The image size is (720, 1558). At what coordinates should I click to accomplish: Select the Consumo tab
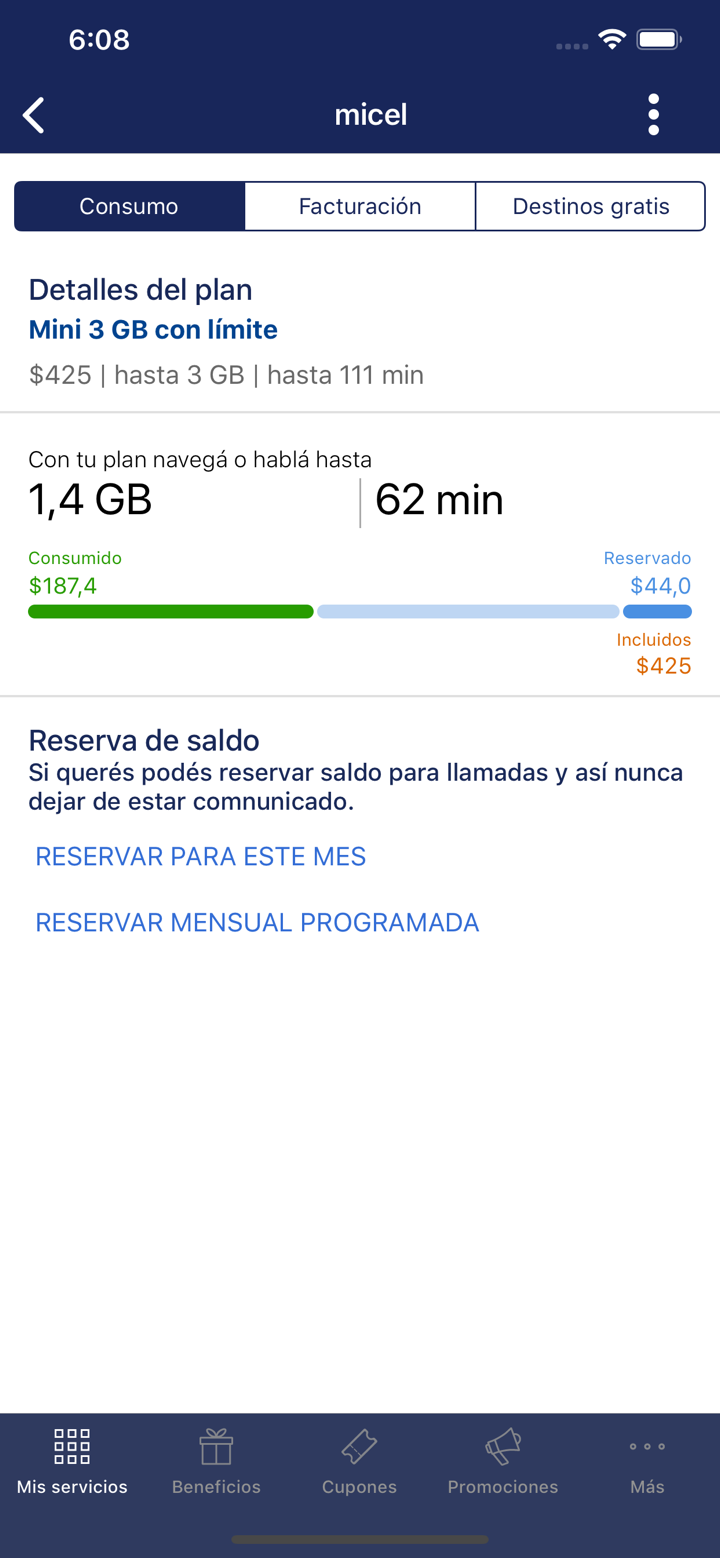point(129,206)
